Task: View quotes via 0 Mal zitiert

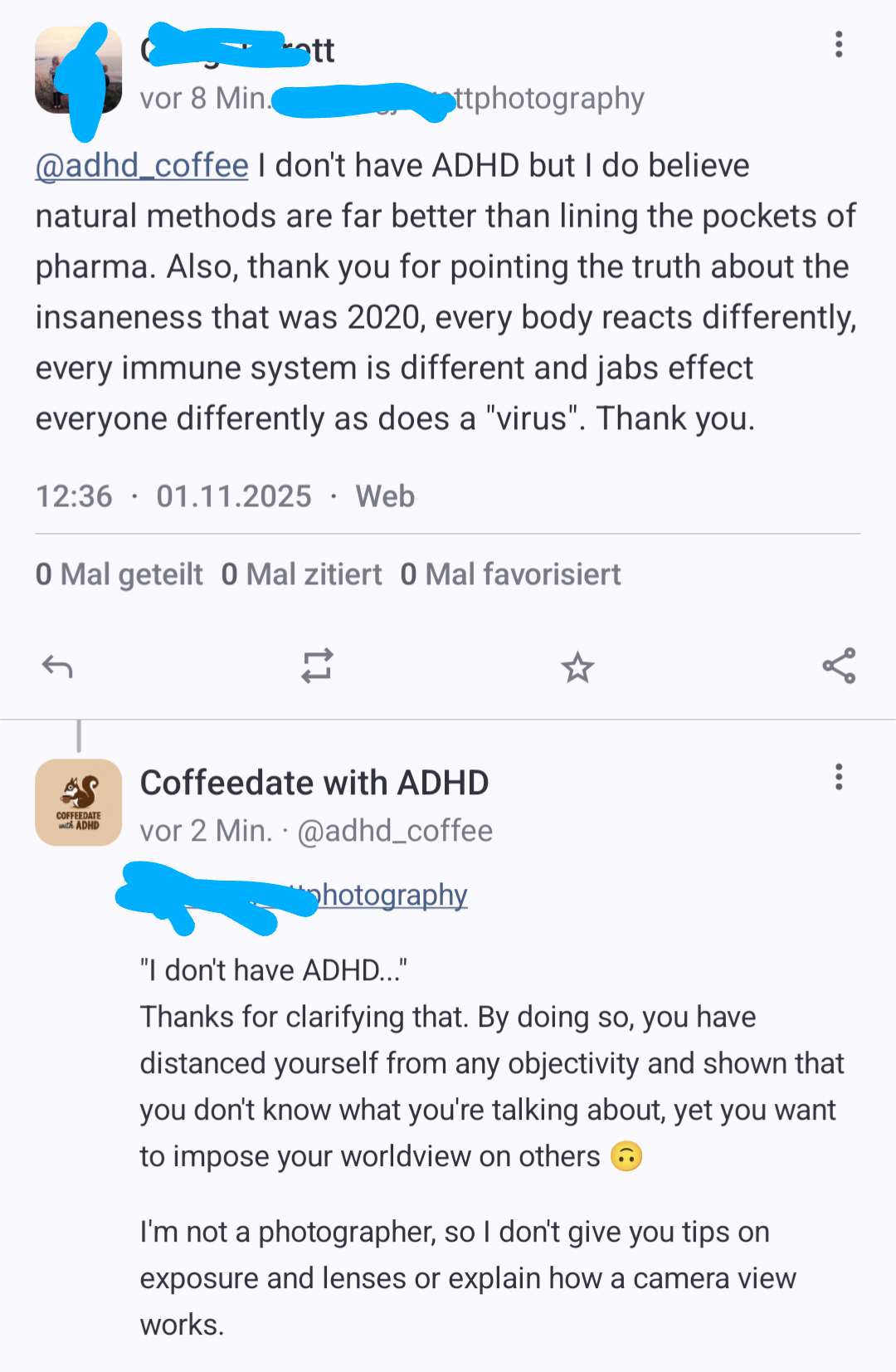Action: (x=302, y=574)
